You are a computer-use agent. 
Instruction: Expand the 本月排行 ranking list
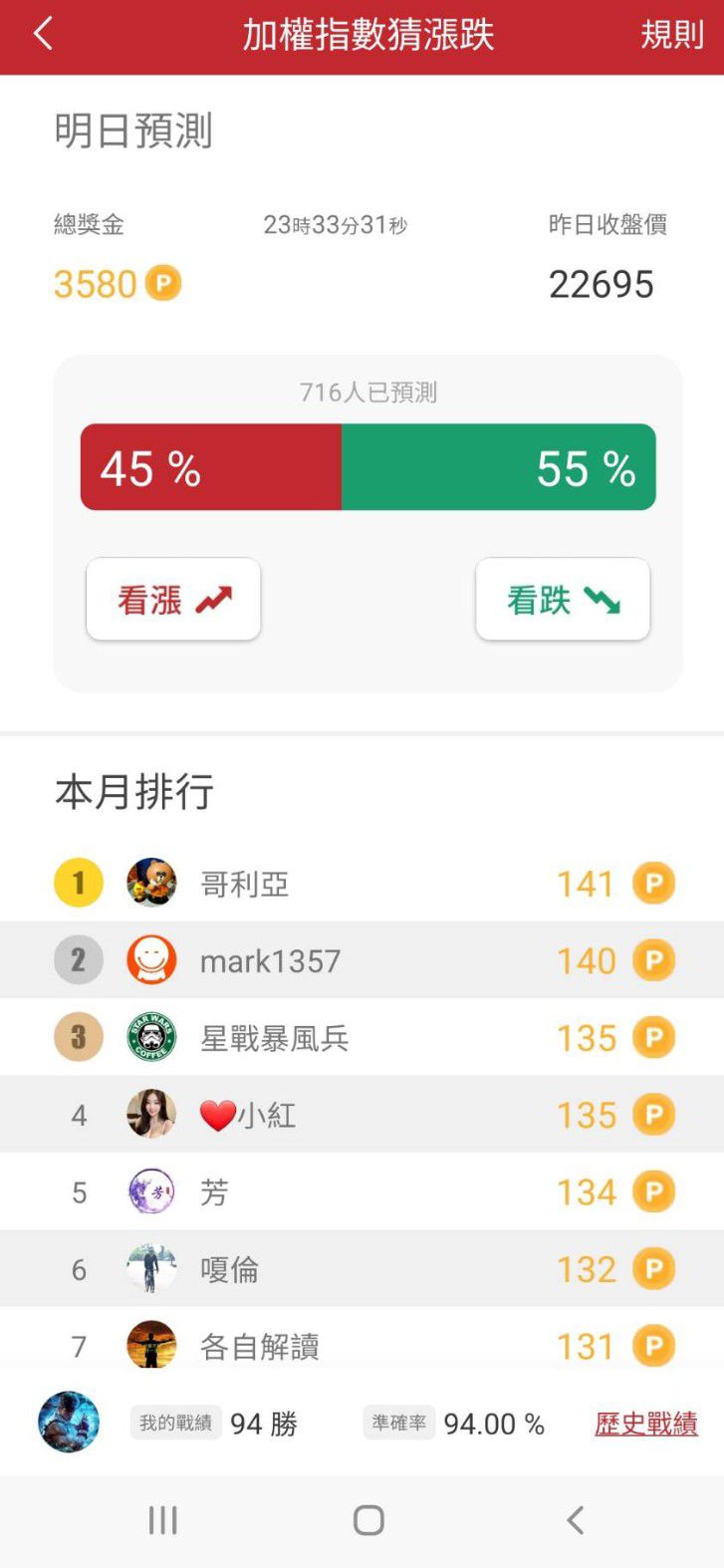[x=133, y=790]
